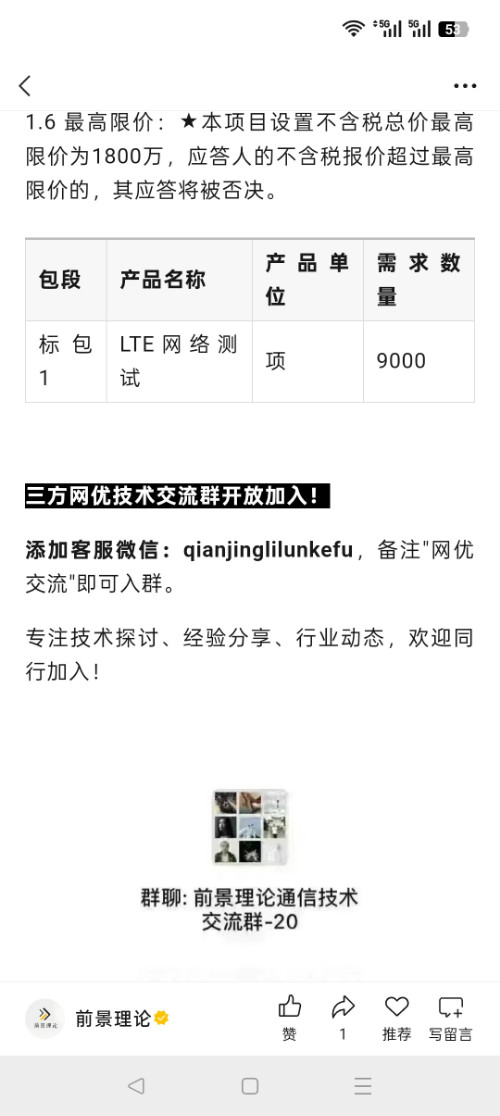500x1116 pixels.
Task: Go back using the top-left arrow
Action: coord(25,86)
